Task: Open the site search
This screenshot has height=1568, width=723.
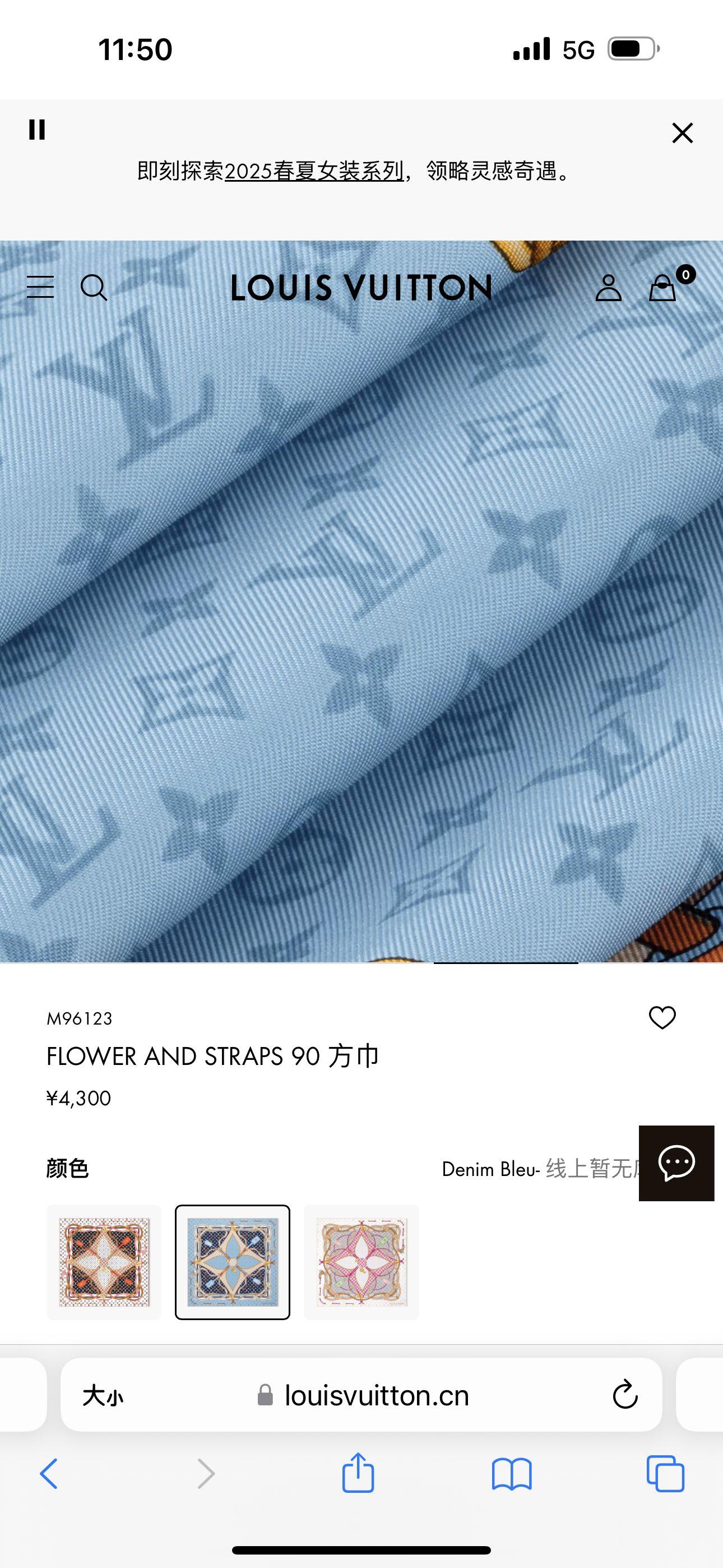Action: point(94,287)
